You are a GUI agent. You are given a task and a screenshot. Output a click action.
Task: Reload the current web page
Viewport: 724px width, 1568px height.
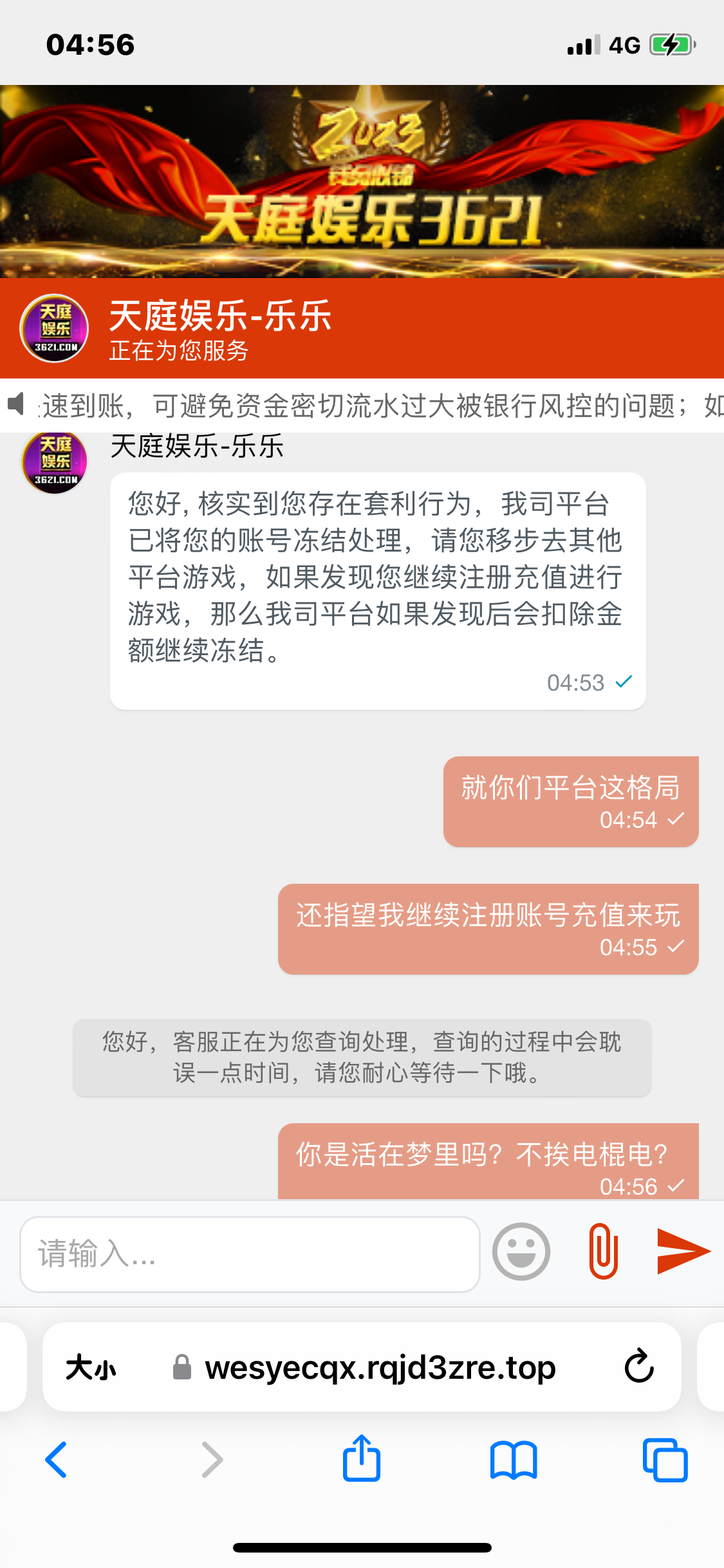(x=639, y=1366)
